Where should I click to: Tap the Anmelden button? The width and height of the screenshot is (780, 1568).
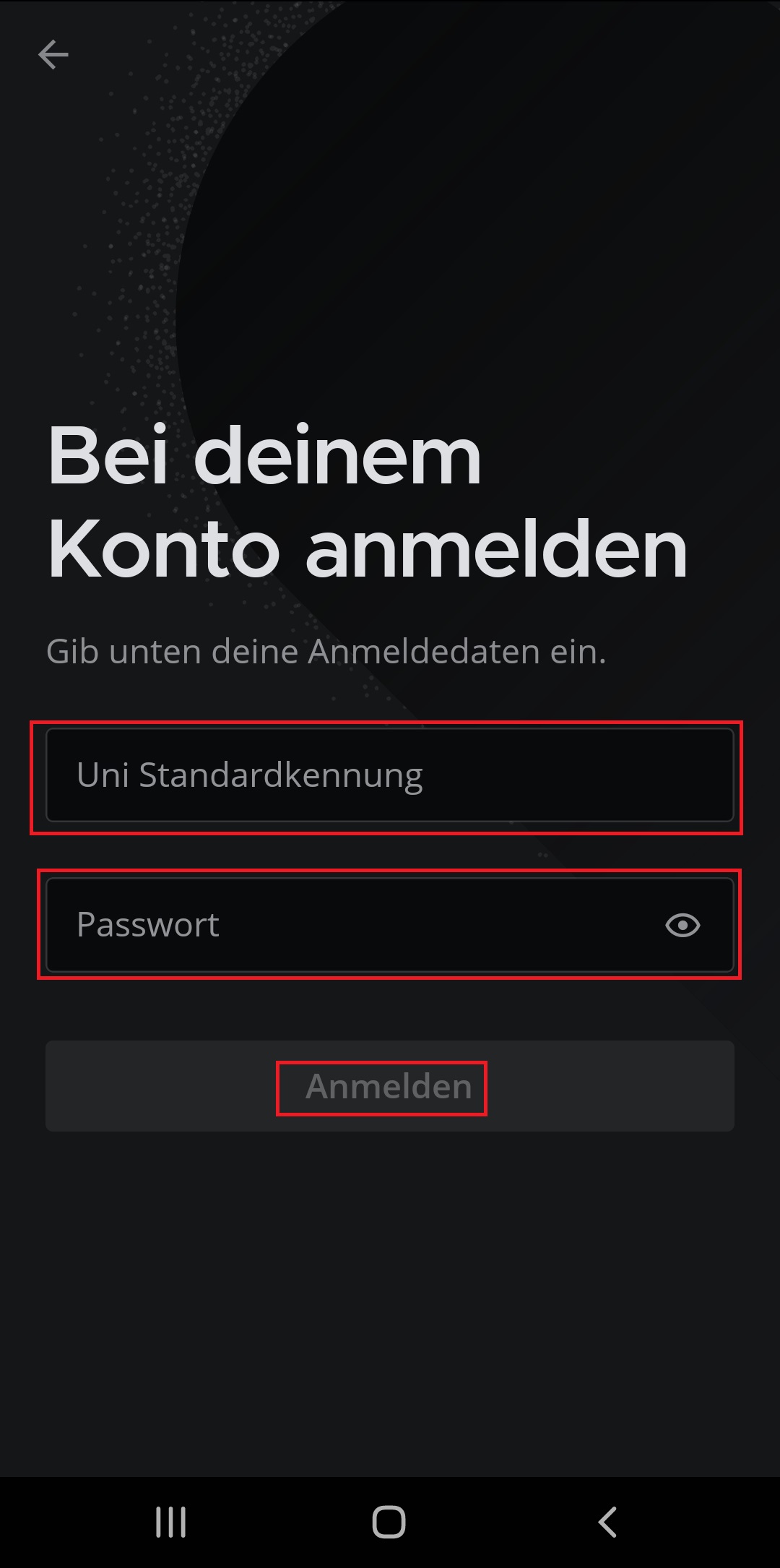(390, 1086)
